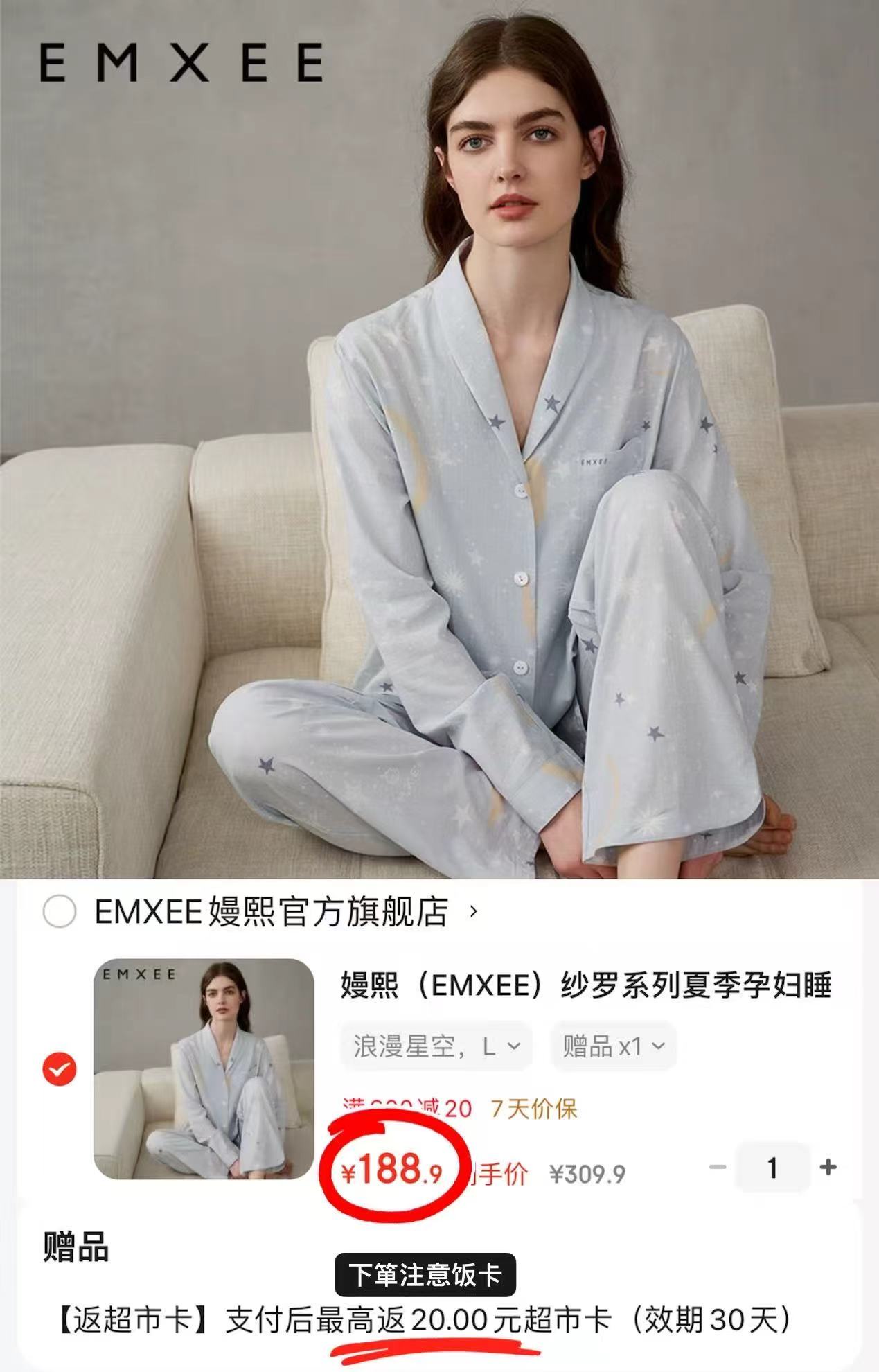Expand the 赠品x1 gift dropdown
The height and width of the screenshot is (1372, 879).
tap(612, 1046)
